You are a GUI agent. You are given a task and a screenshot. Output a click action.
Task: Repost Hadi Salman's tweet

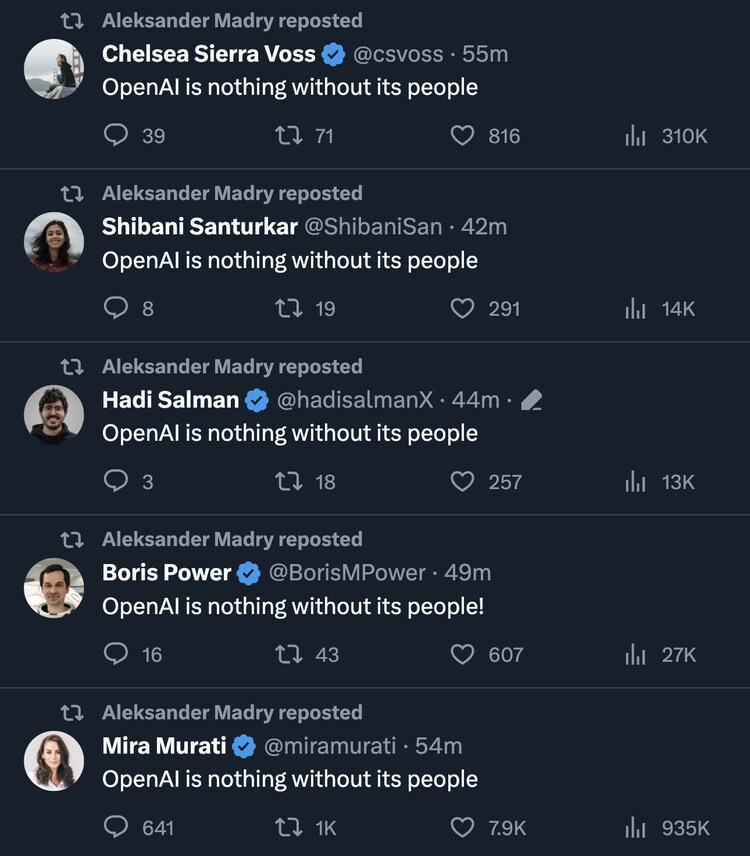(289, 482)
